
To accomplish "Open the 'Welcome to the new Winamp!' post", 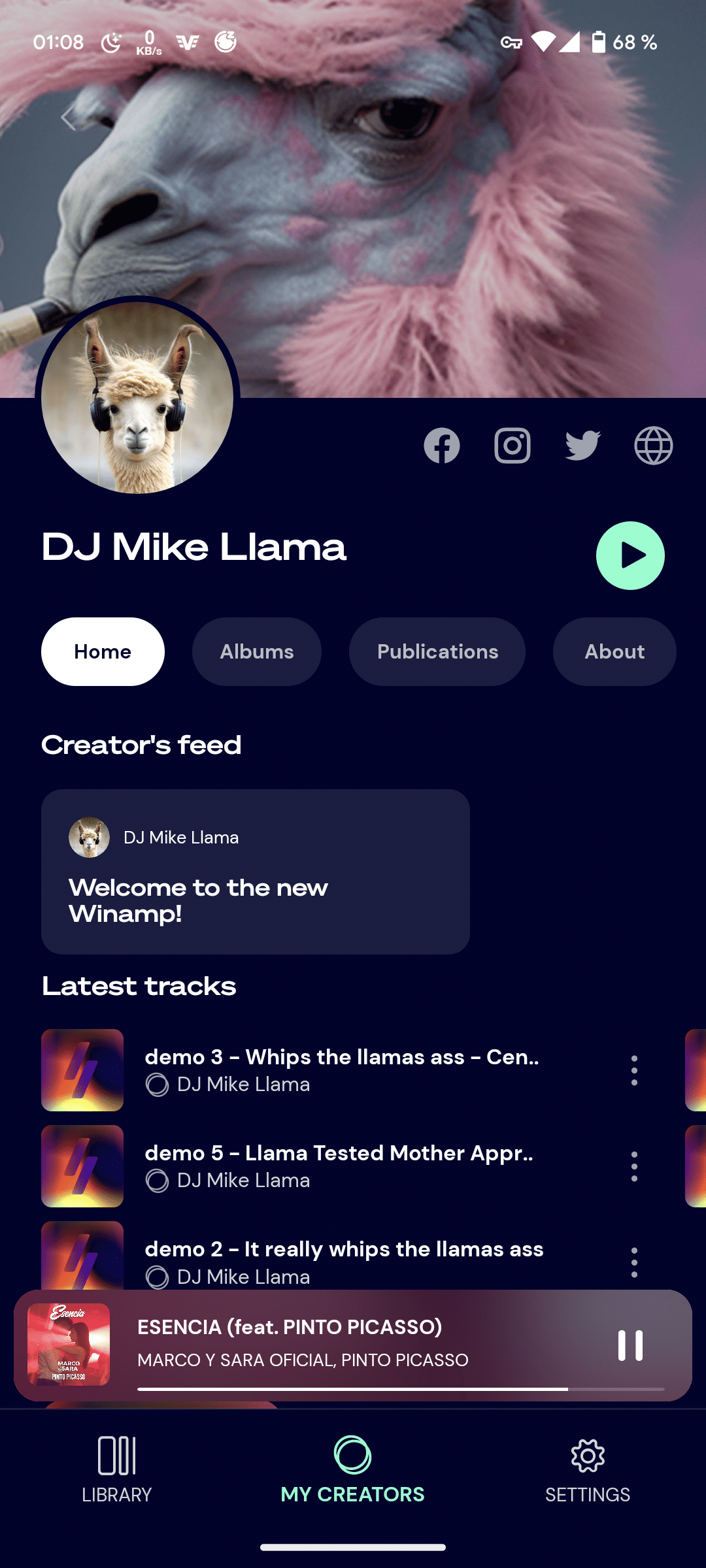I will [255, 872].
